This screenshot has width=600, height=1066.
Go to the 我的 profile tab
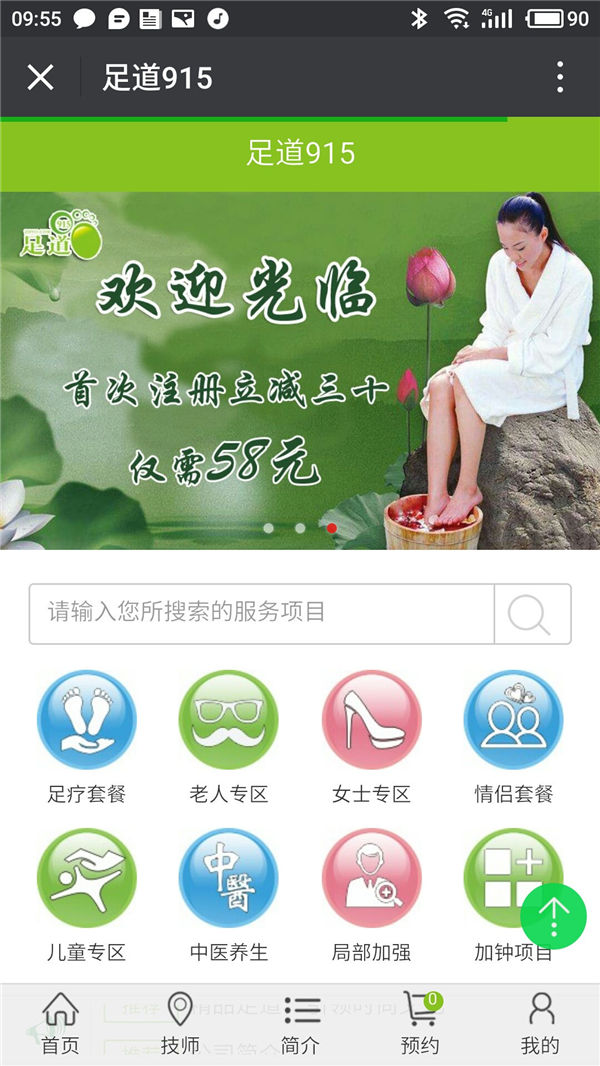[x=540, y=1024]
